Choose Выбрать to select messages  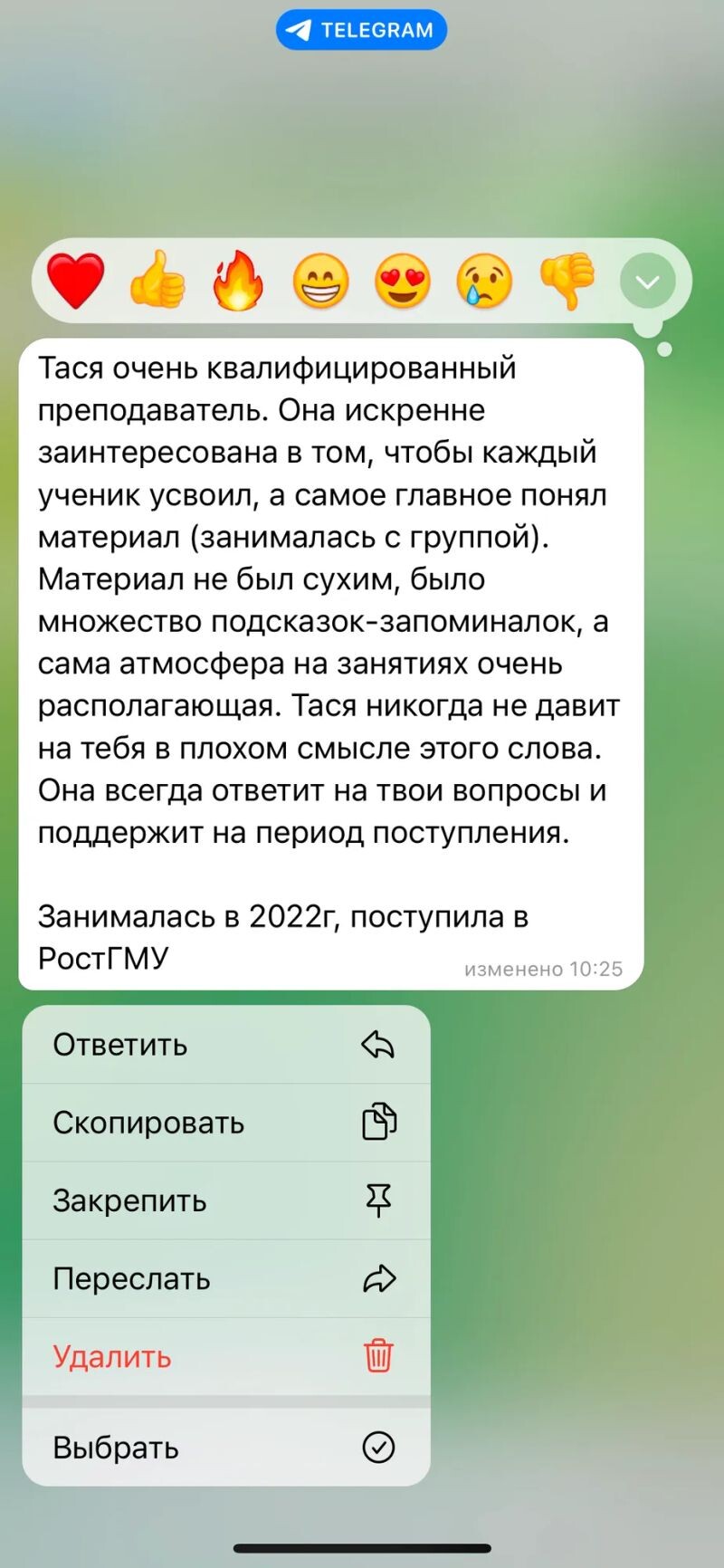226,1448
